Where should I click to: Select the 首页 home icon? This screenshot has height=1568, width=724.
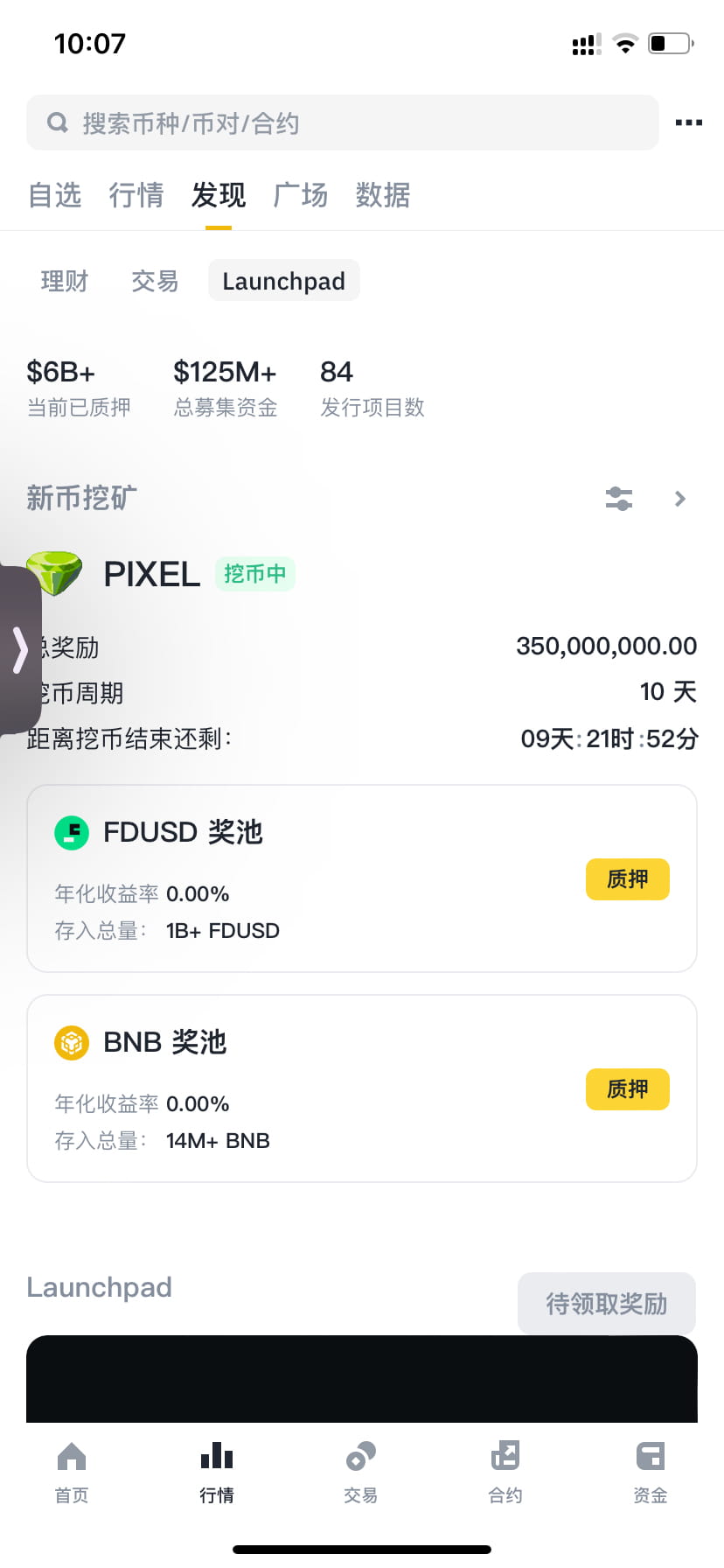71,1457
